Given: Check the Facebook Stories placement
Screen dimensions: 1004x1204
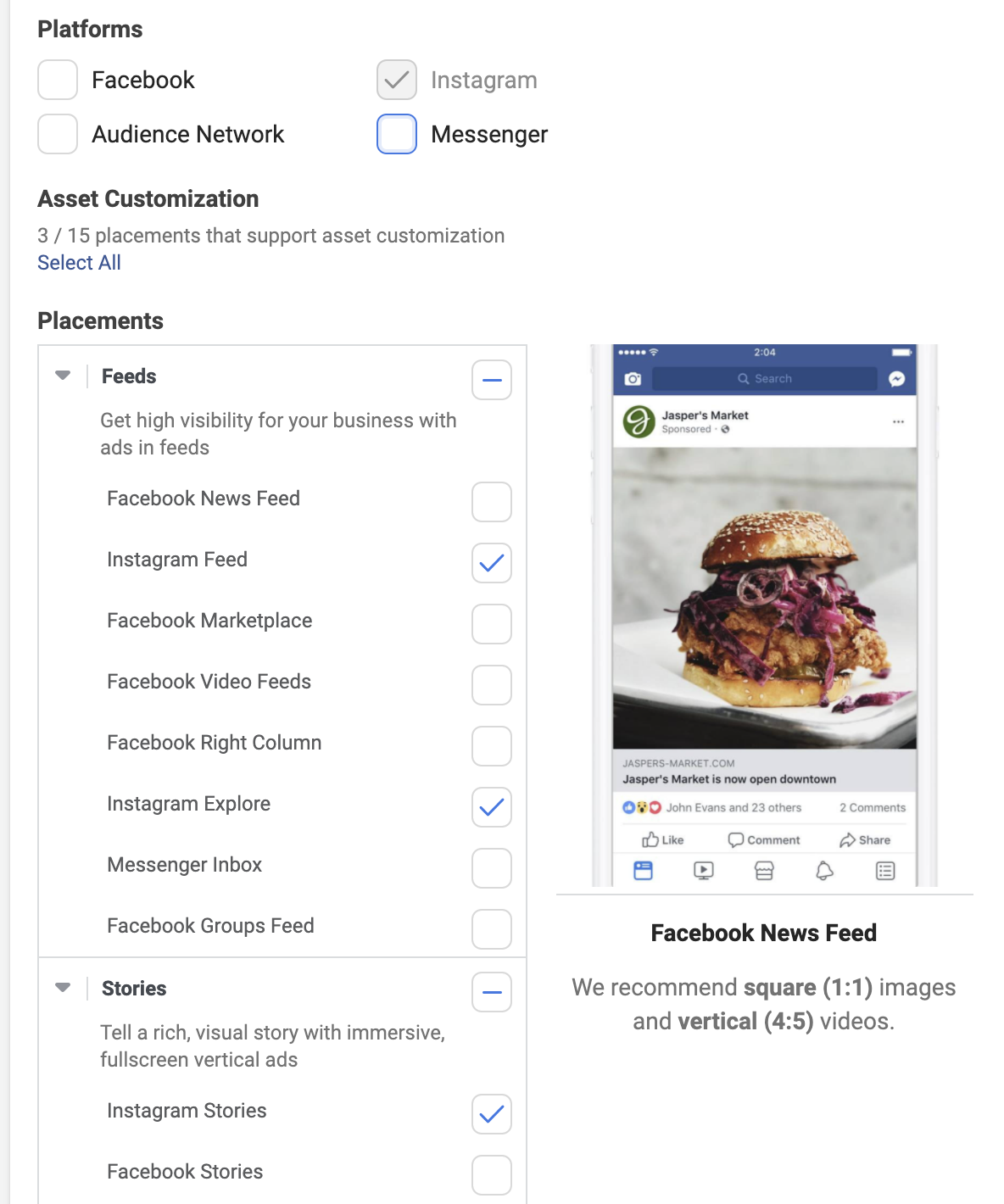Looking at the screenshot, I should coord(492,1175).
